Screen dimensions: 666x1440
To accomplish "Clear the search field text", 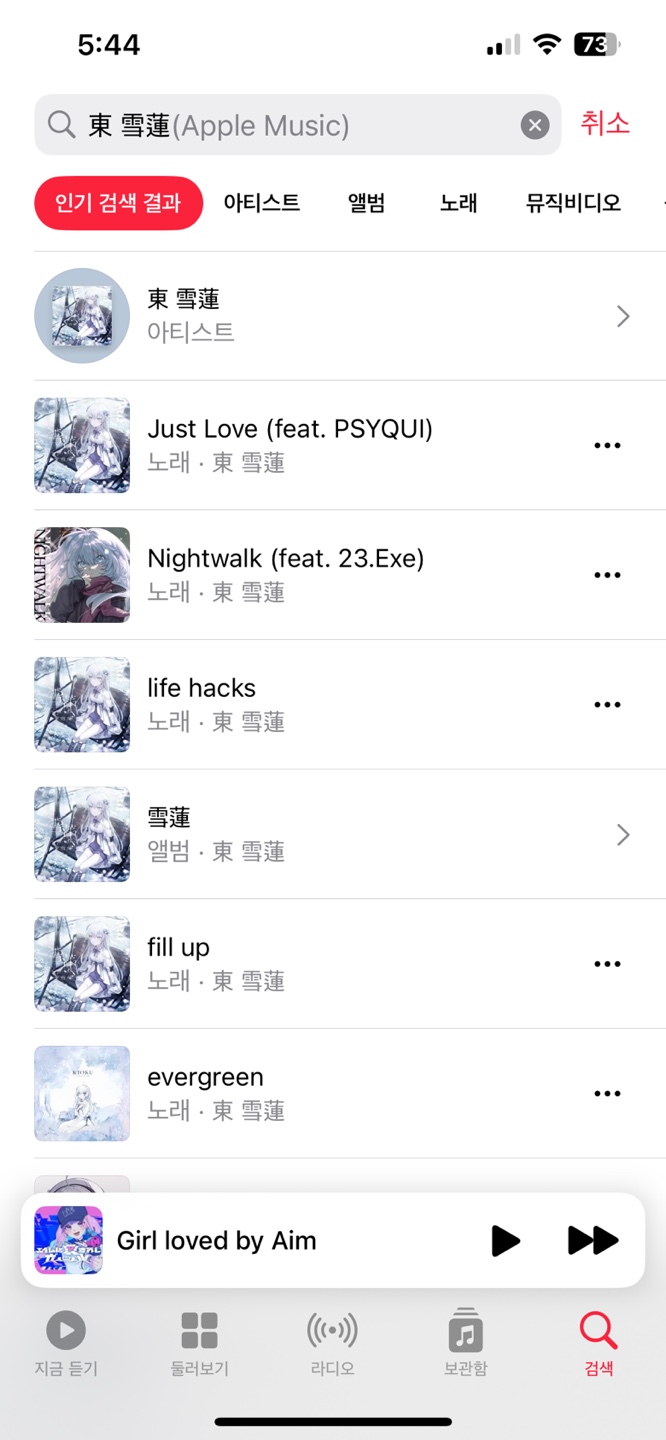I will (535, 125).
